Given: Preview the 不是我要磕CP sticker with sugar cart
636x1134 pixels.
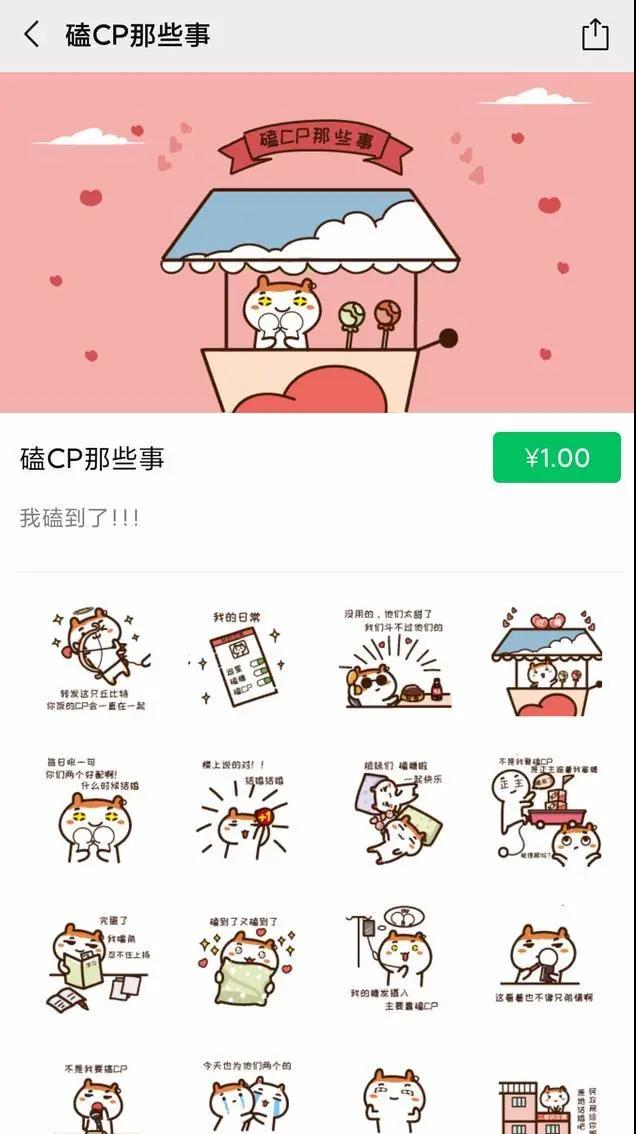Looking at the screenshot, I should click(x=545, y=810).
